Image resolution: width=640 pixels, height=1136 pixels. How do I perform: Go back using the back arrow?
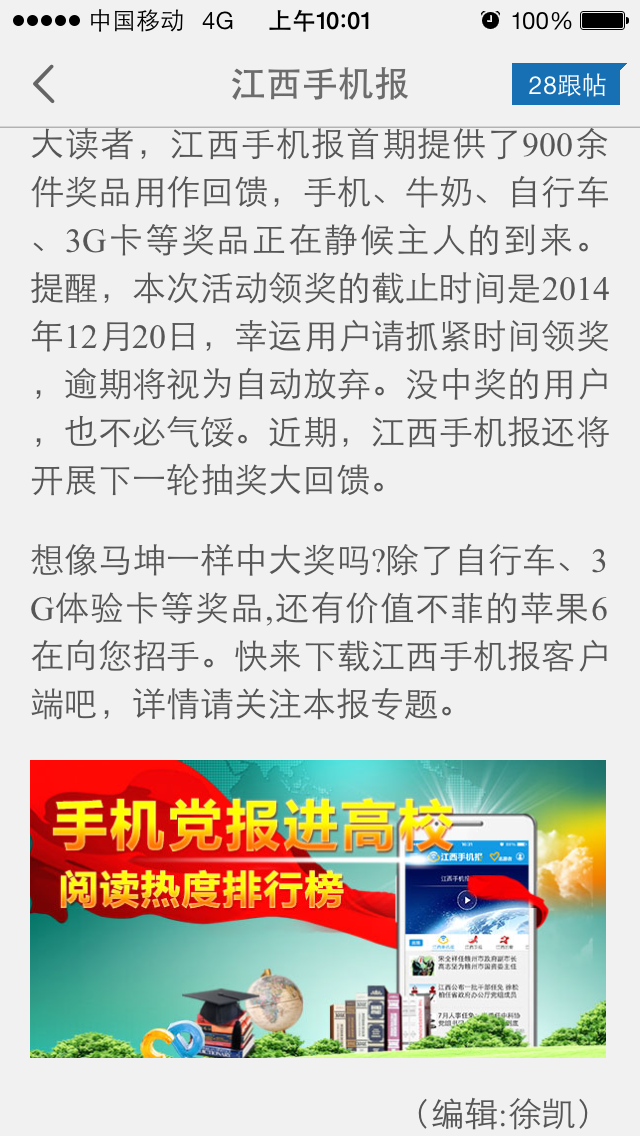pos(44,84)
